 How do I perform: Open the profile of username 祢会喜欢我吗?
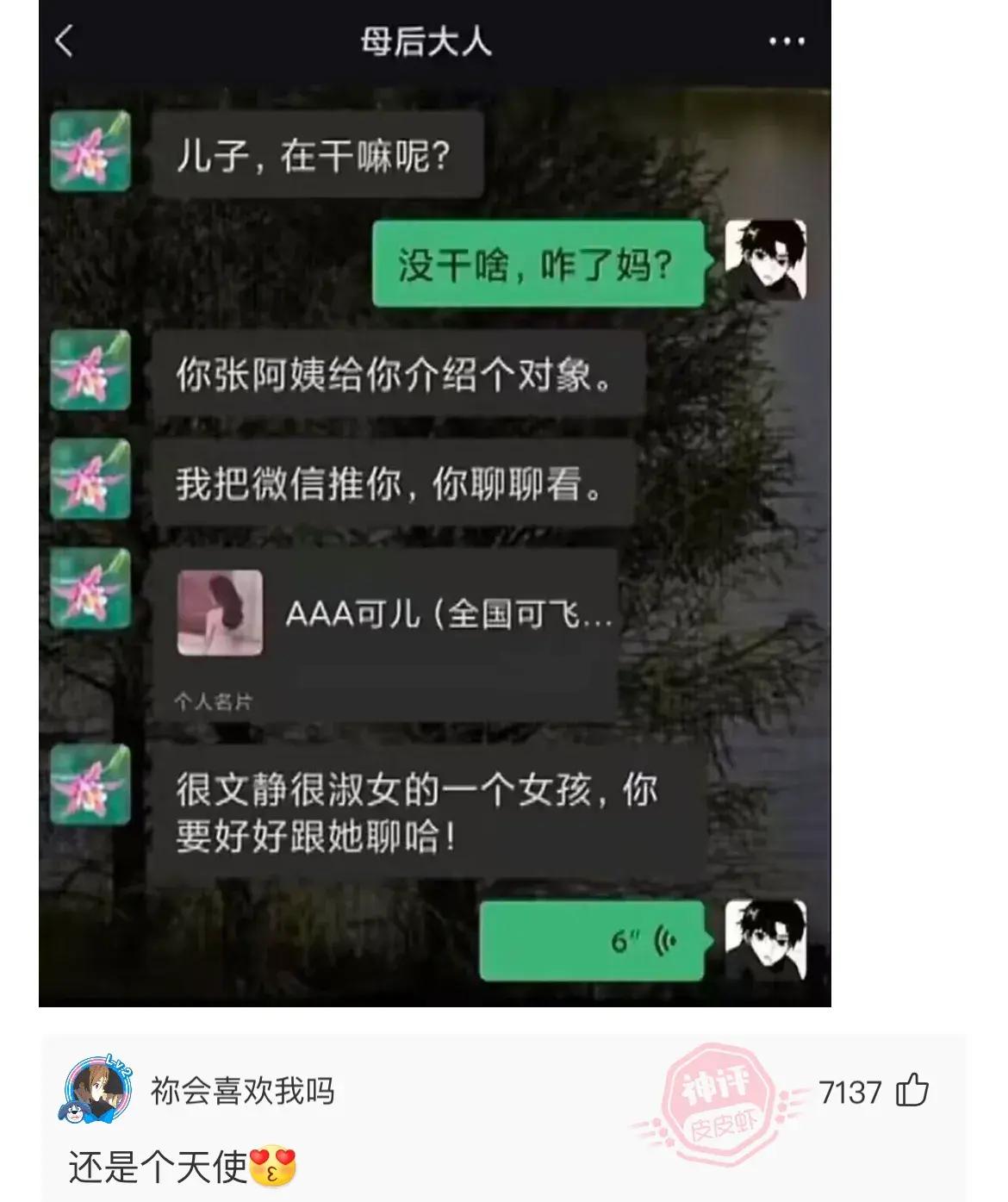242,1091
